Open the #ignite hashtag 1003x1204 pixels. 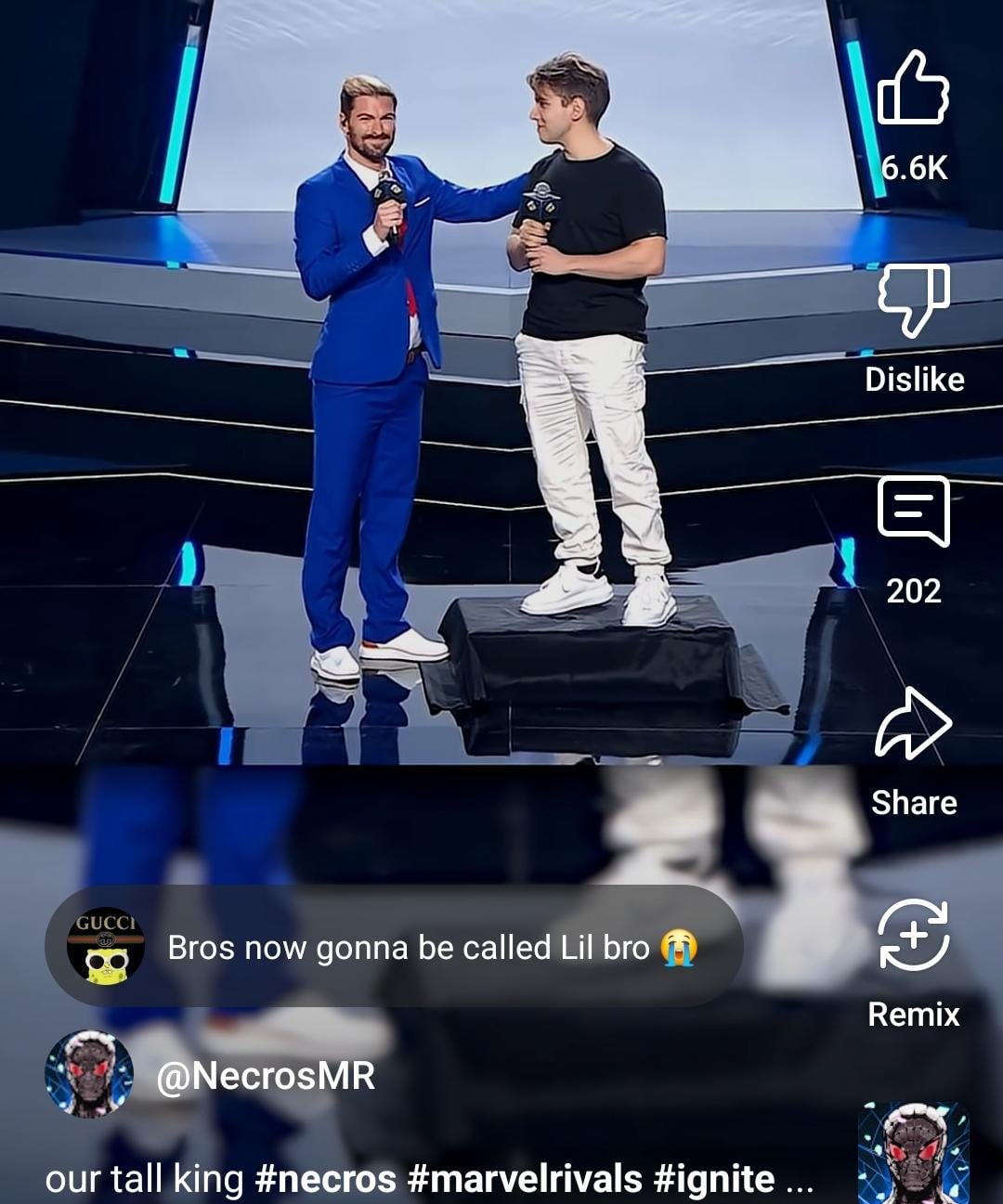pos(713,1179)
